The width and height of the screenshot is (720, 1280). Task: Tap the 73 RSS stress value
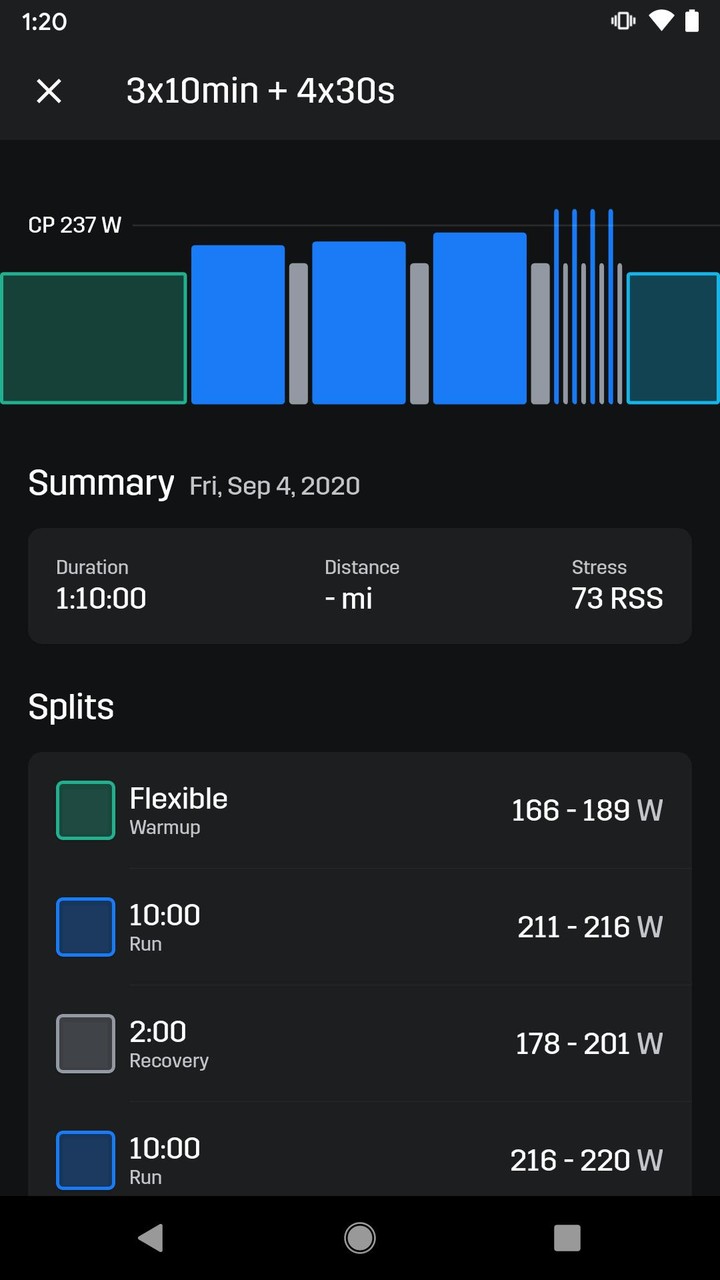pyautogui.click(x=617, y=598)
